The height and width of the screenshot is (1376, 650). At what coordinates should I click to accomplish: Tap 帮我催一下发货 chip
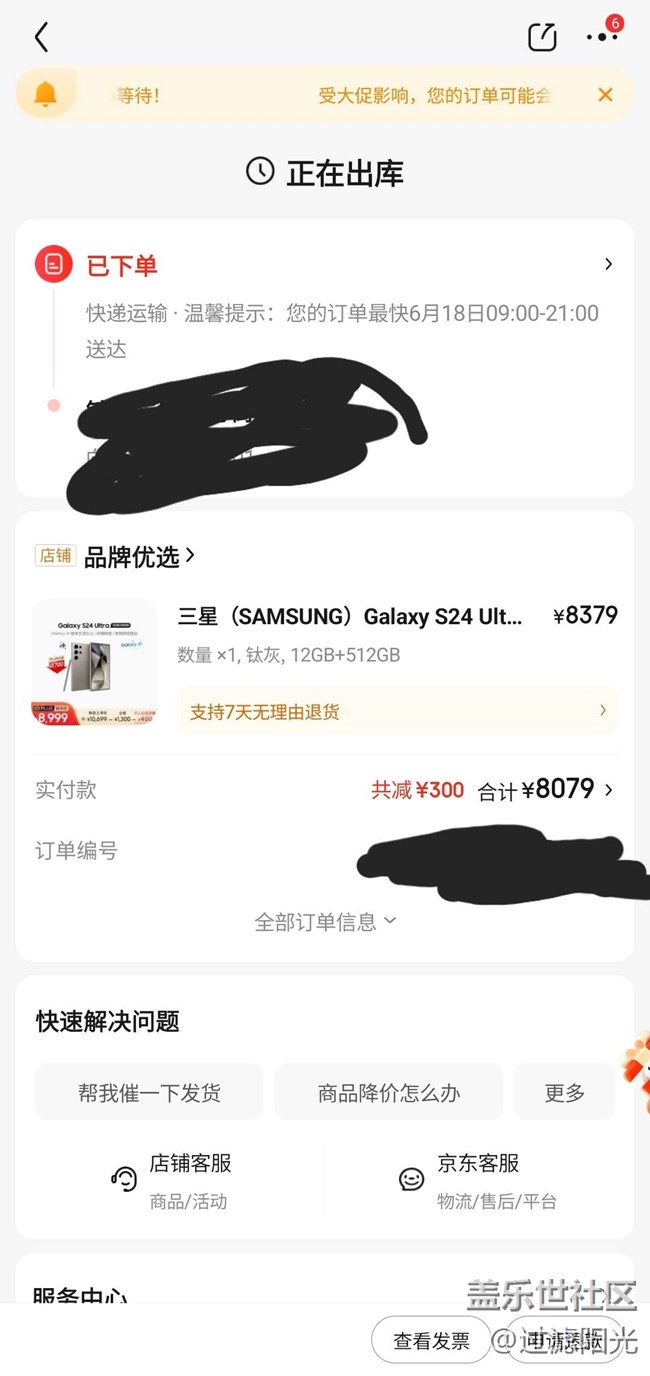[149, 1092]
